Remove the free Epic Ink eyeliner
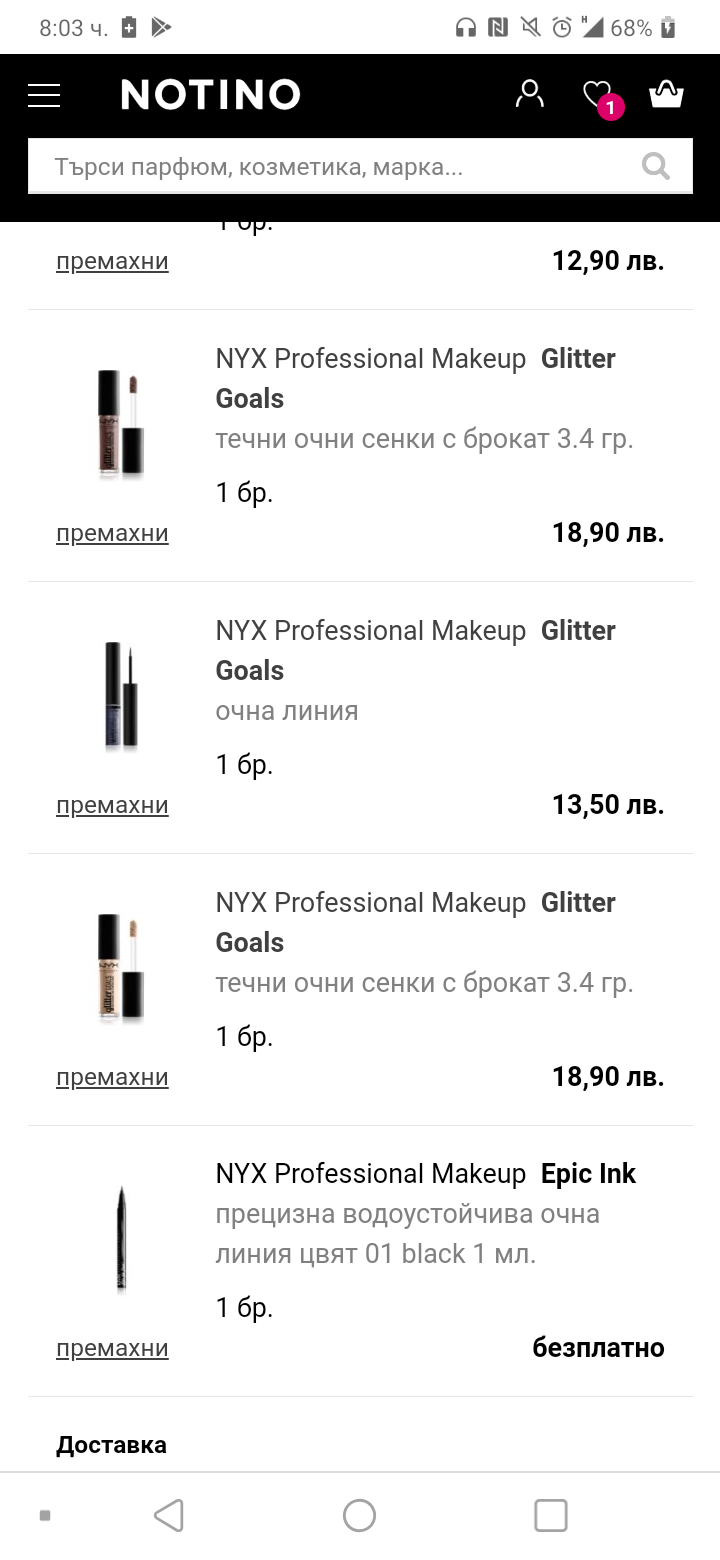Image resolution: width=720 pixels, height=1560 pixels. click(x=112, y=1348)
